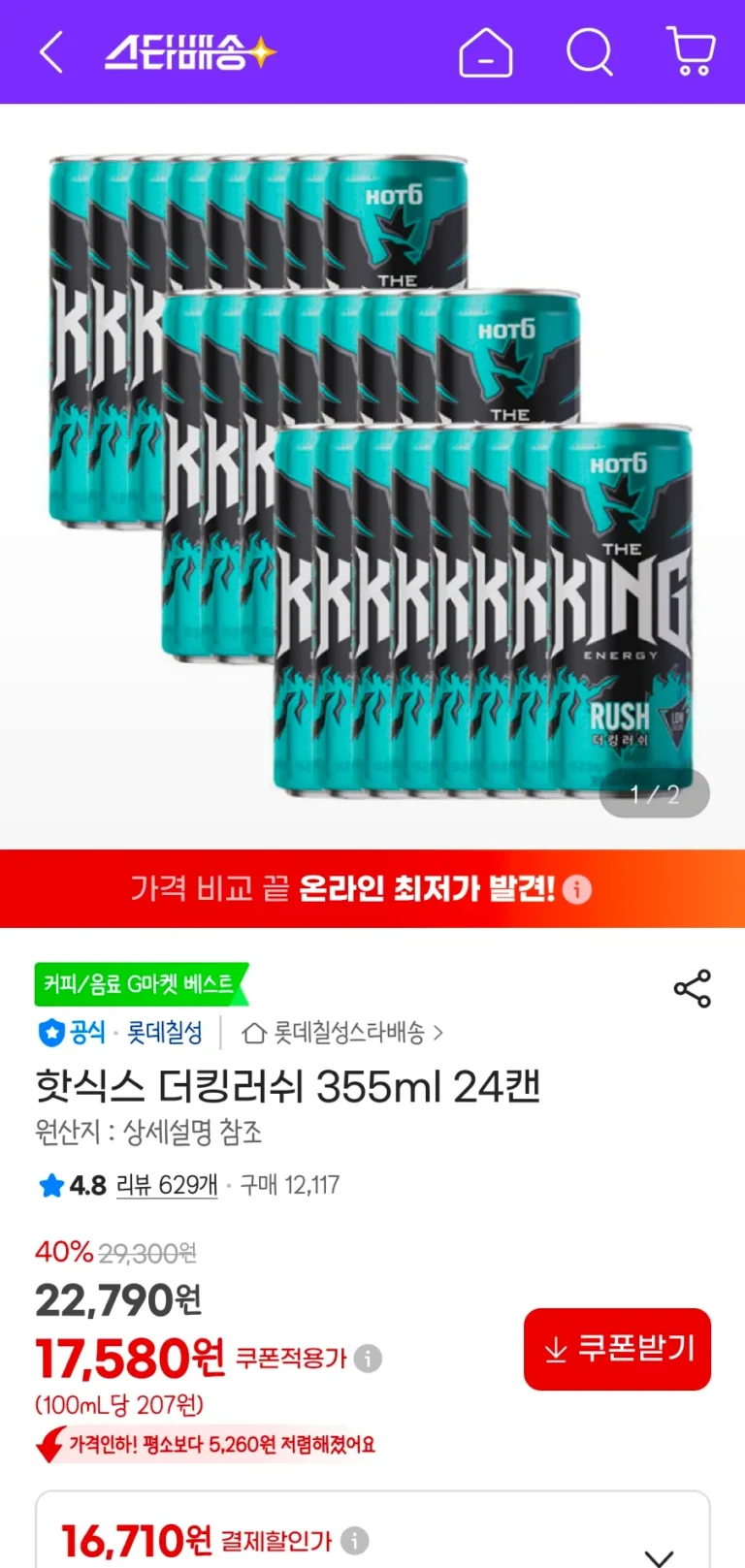The image size is (745, 1568).
Task: Share this product
Action: (x=692, y=988)
